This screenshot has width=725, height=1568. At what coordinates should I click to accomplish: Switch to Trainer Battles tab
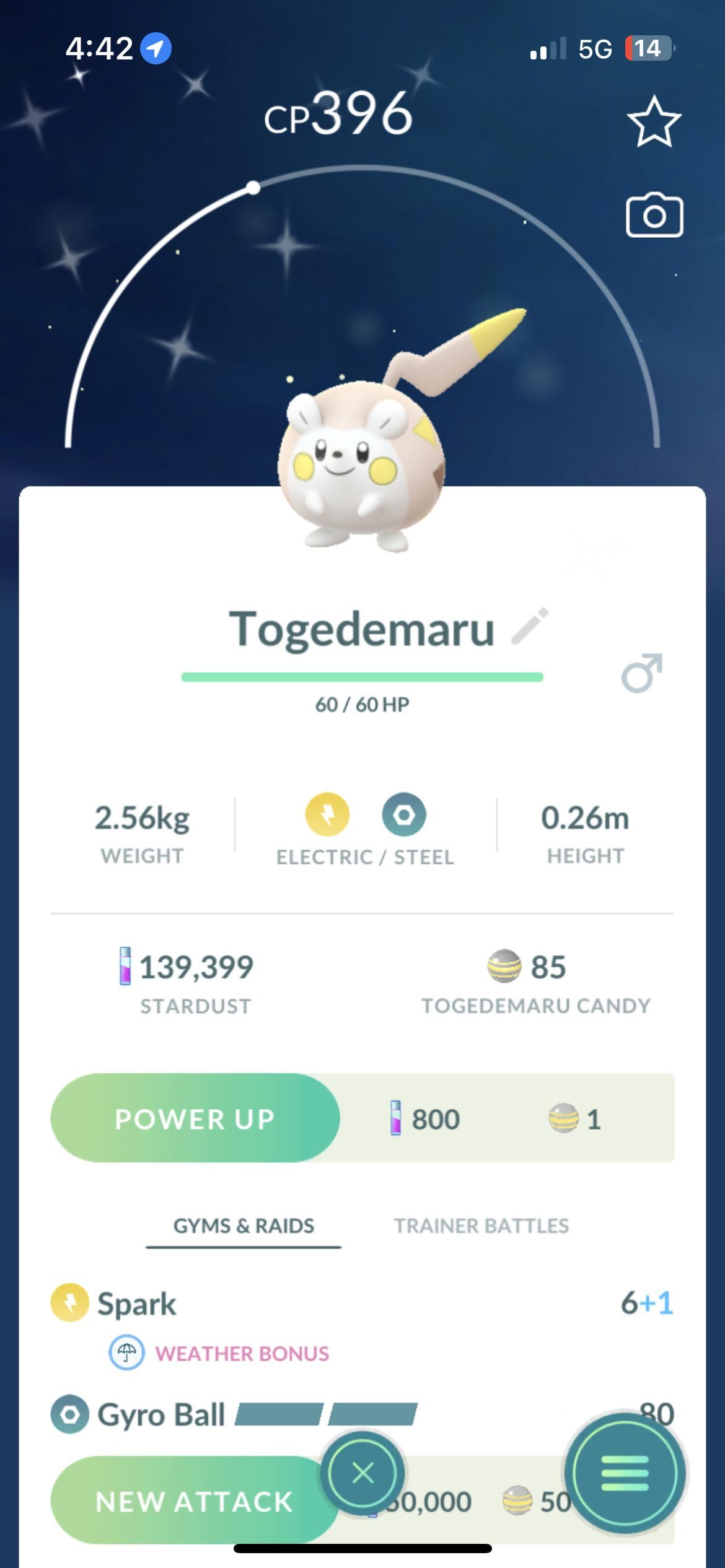481,1226
